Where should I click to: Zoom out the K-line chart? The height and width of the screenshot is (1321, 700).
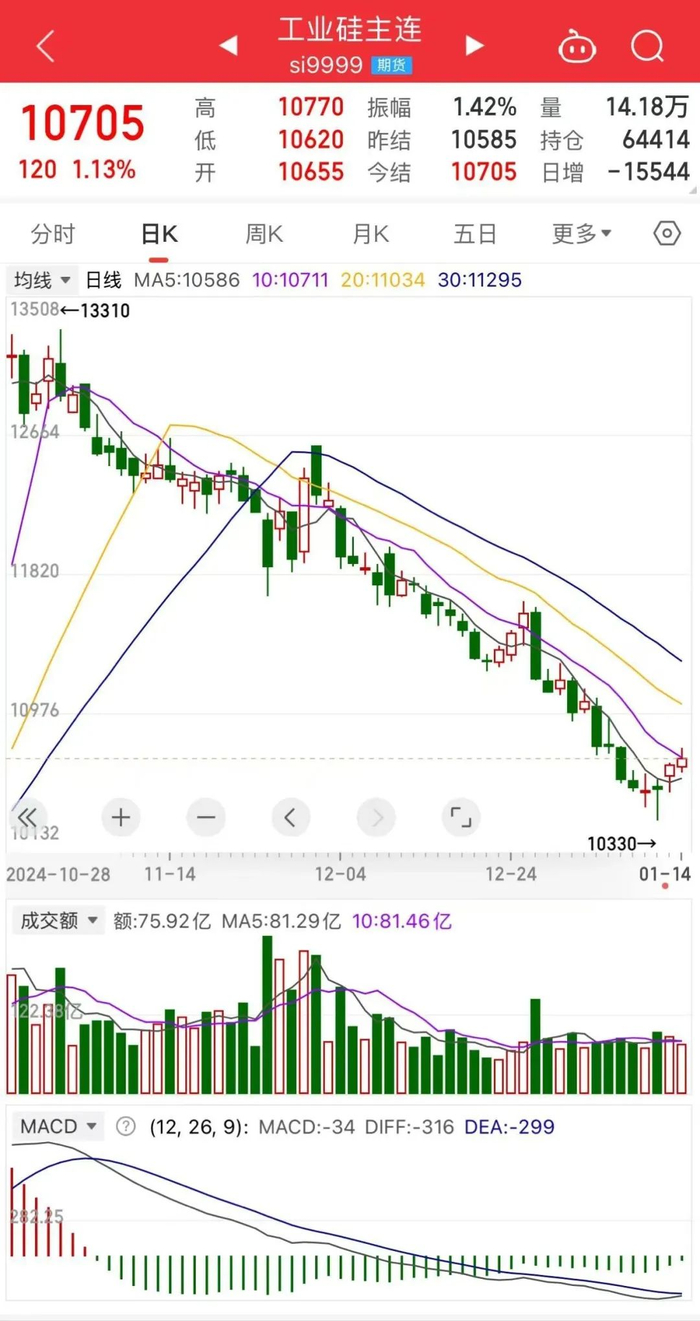(x=205, y=817)
